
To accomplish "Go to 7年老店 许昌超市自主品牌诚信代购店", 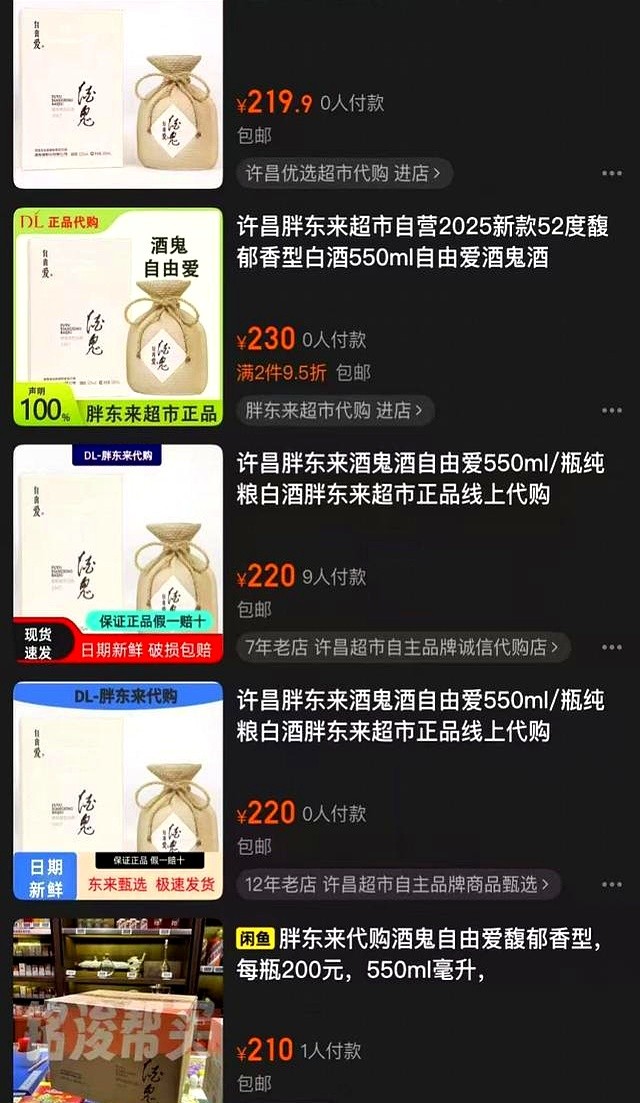I will point(404,647).
